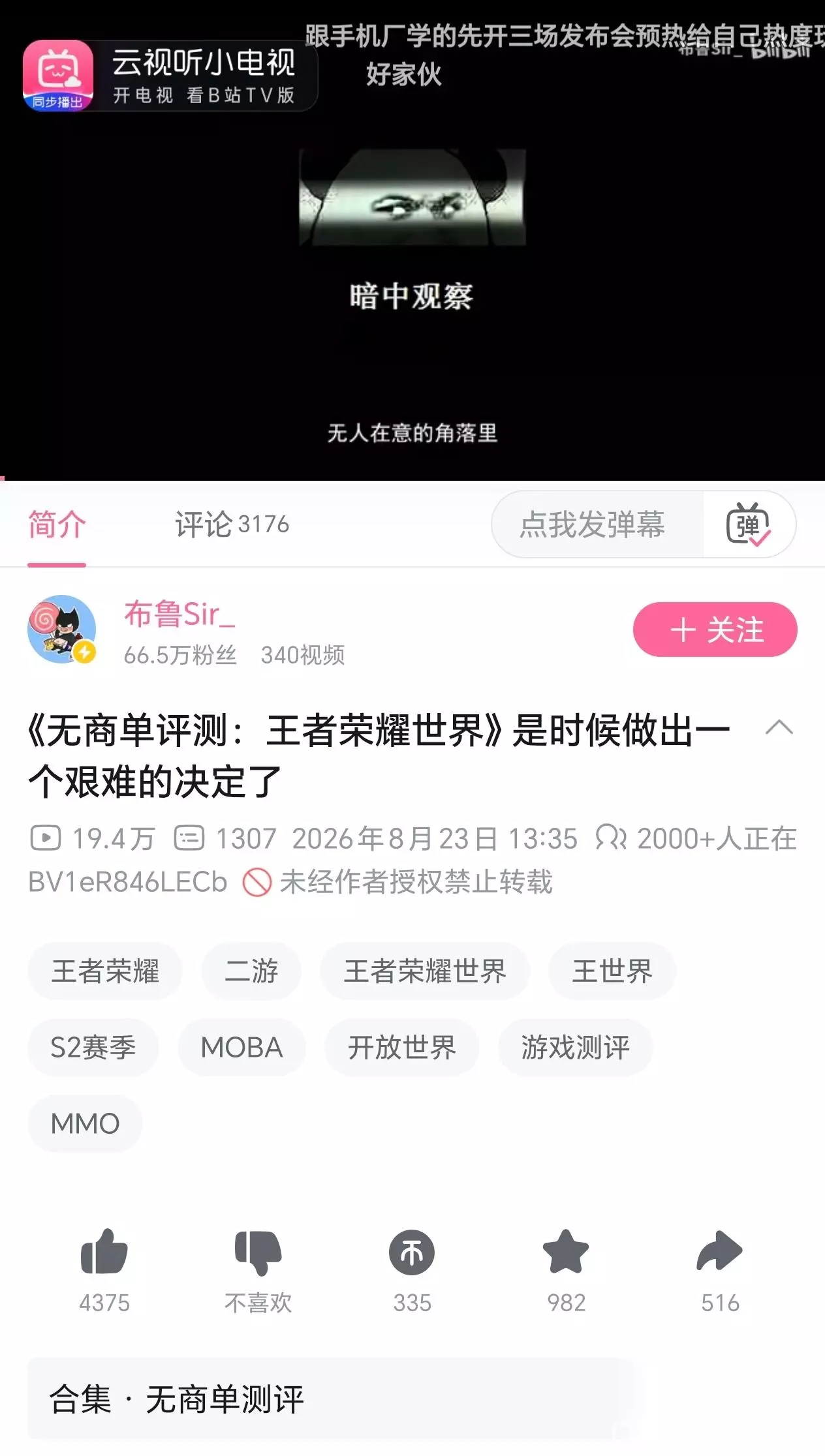Toggle the 弹 danmaku display icon
This screenshot has height=1456, width=825.
(749, 524)
